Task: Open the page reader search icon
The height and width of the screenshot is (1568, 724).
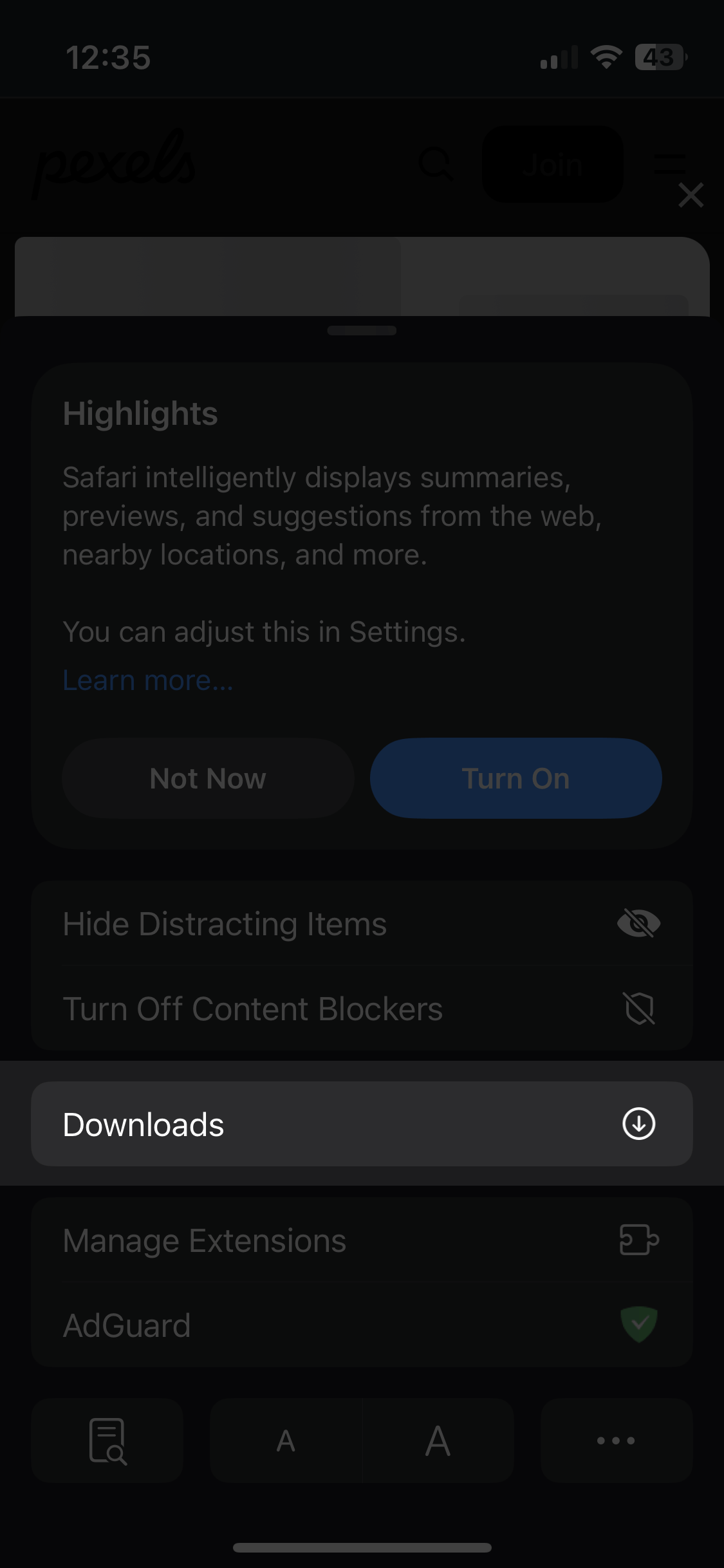Action: click(x=107, y=1441)
